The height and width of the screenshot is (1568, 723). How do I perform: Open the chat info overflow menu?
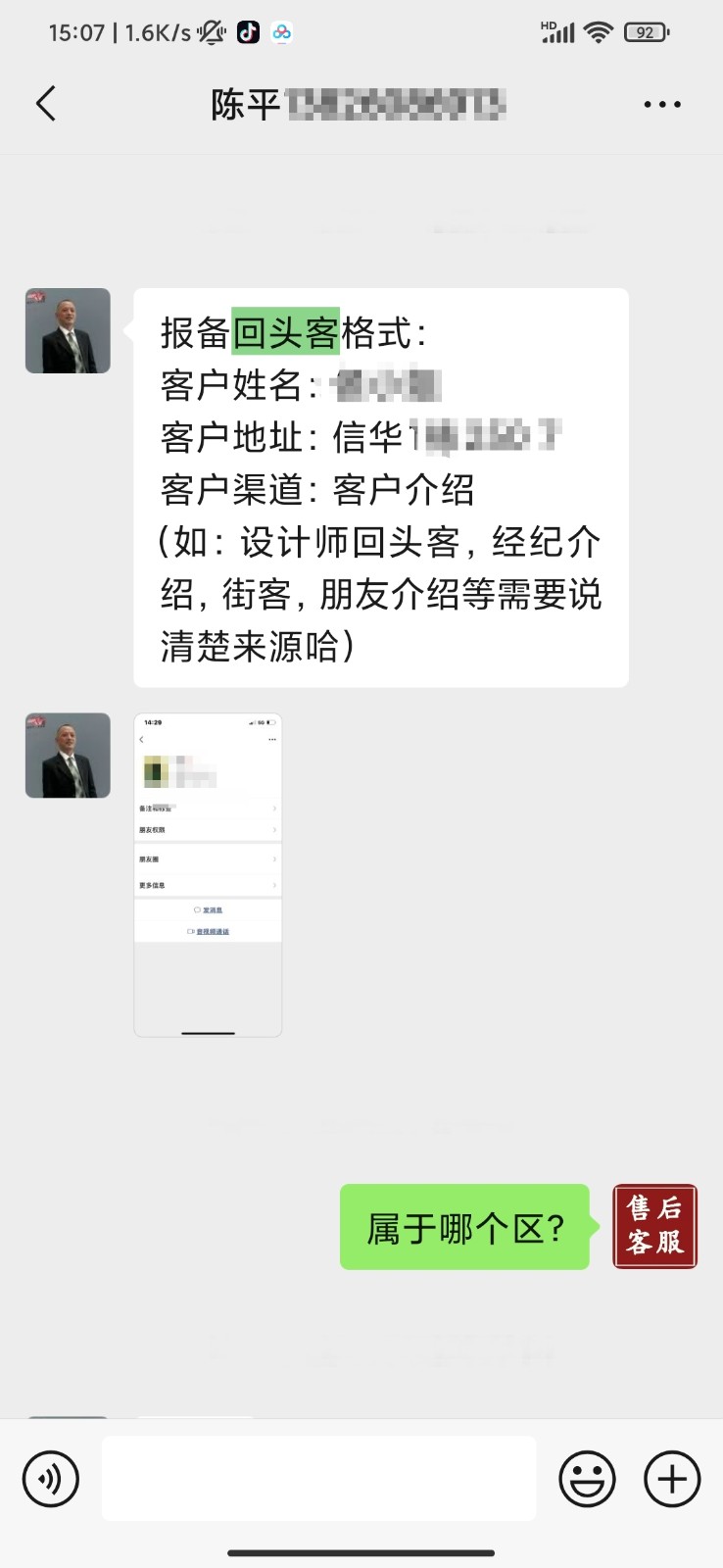[x=662, y=104]
